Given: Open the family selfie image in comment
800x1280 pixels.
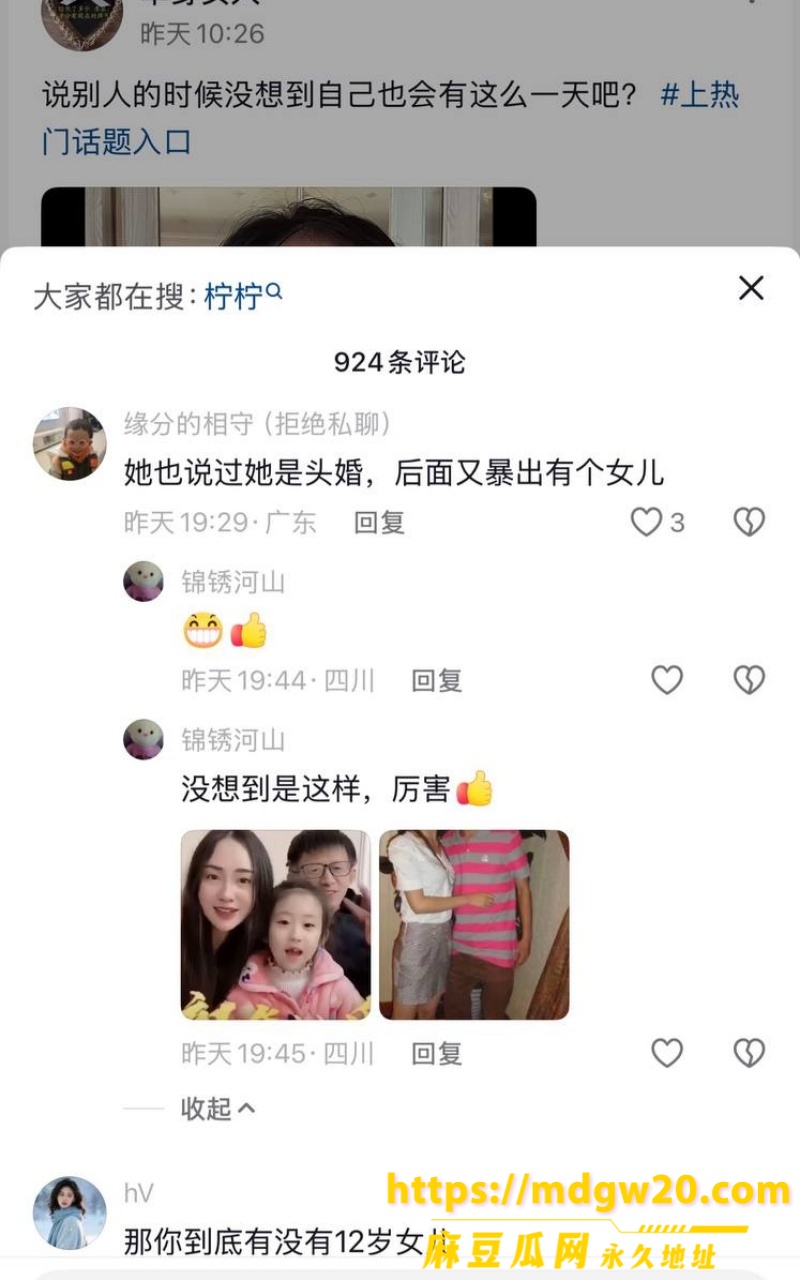Looking at the screenshot, I should tap(275, 925).
